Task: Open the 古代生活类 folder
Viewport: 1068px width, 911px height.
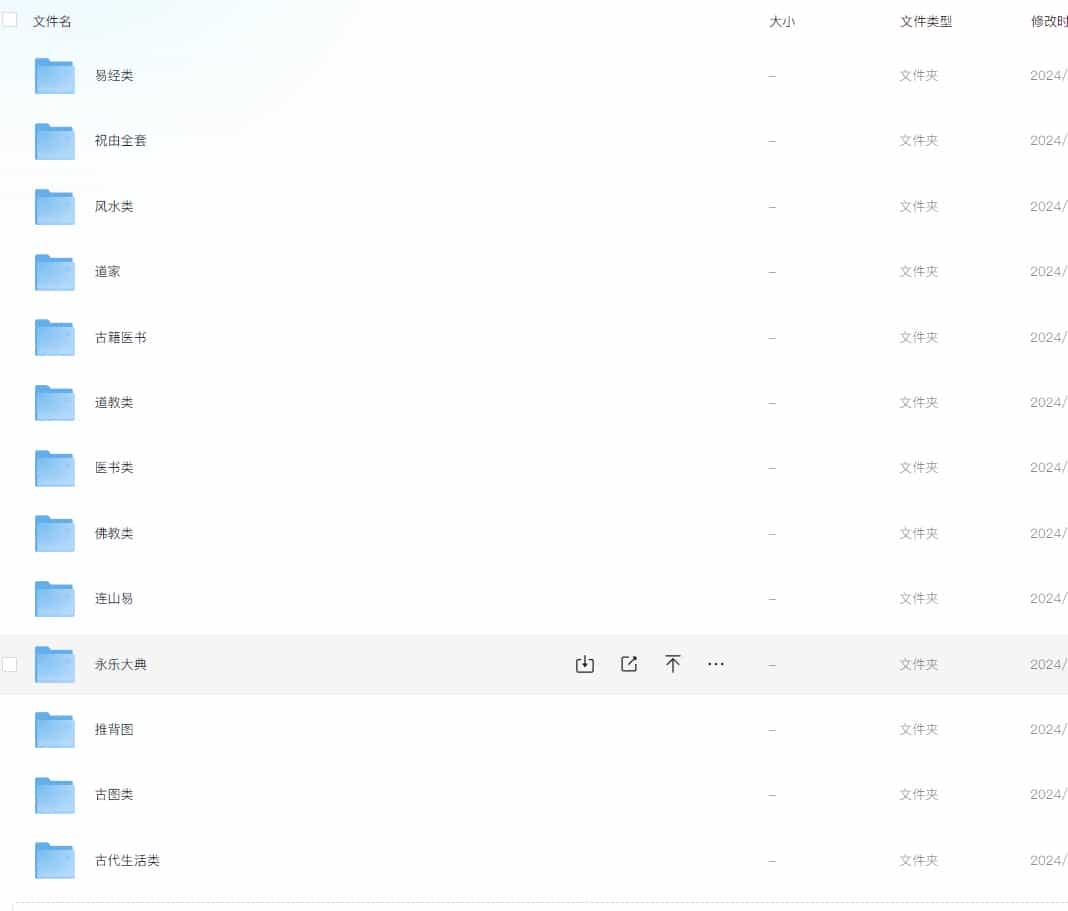Action: (127, 861)
